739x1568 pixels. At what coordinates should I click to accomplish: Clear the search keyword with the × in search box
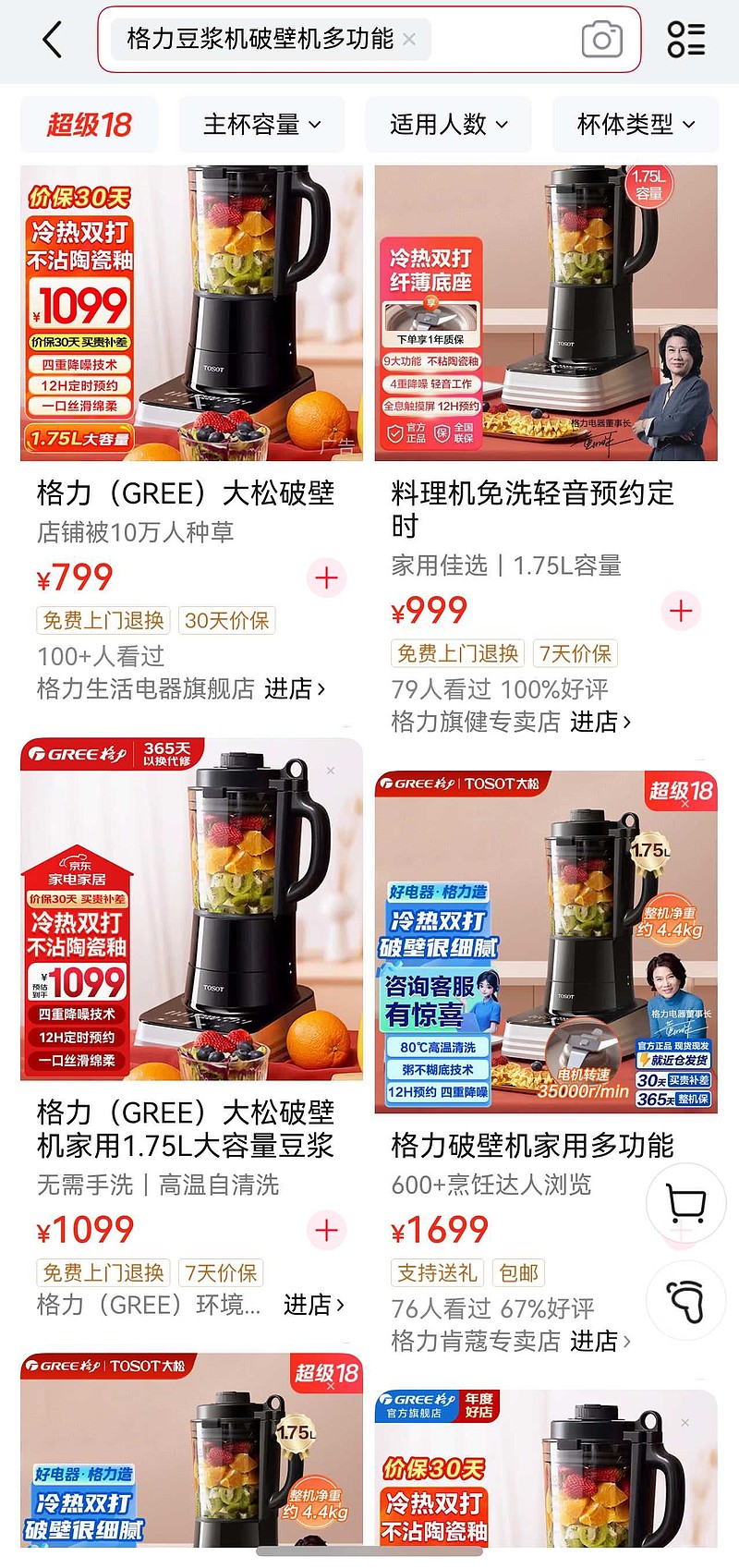411,41
